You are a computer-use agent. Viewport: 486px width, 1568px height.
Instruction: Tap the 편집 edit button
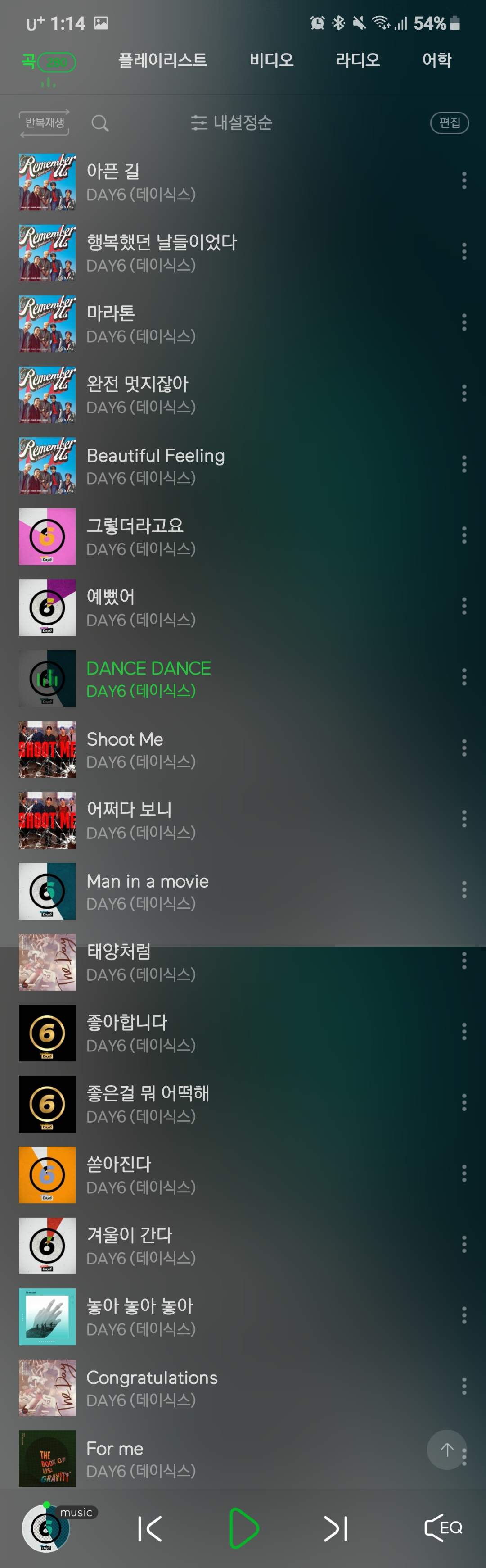450,123
